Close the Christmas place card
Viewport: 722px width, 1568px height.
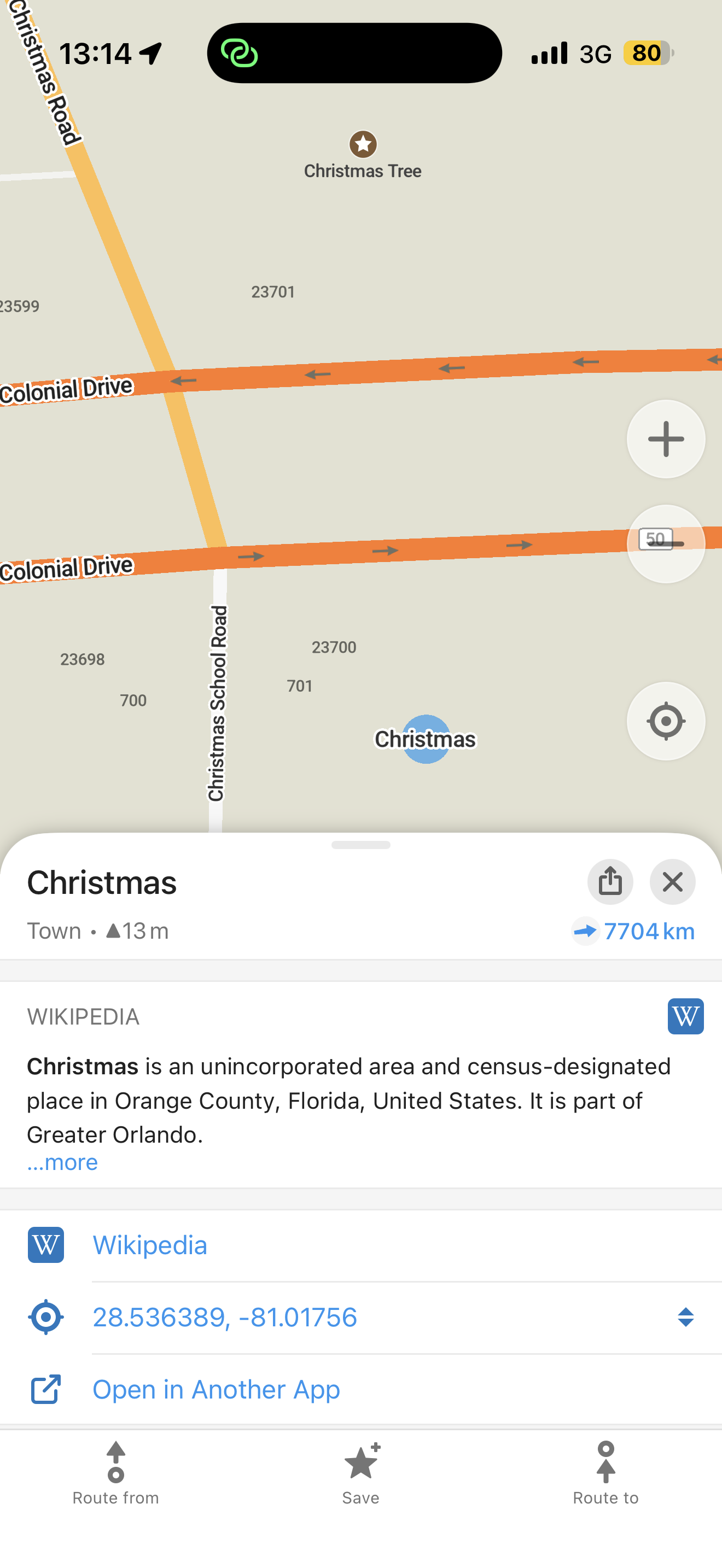(x=672, y=881)
